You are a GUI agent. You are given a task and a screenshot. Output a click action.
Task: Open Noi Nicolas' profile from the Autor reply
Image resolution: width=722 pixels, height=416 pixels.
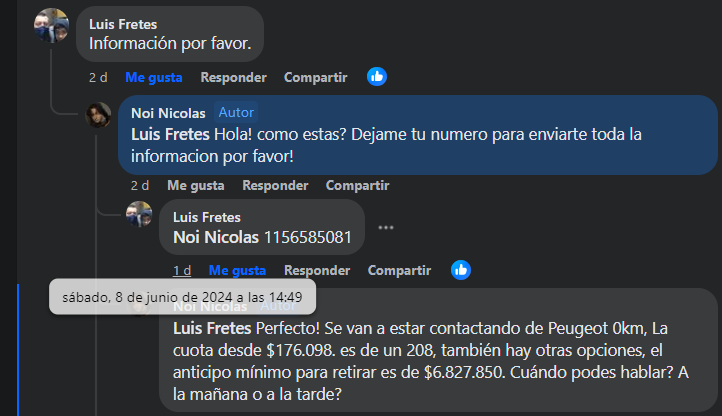(170, 112)
